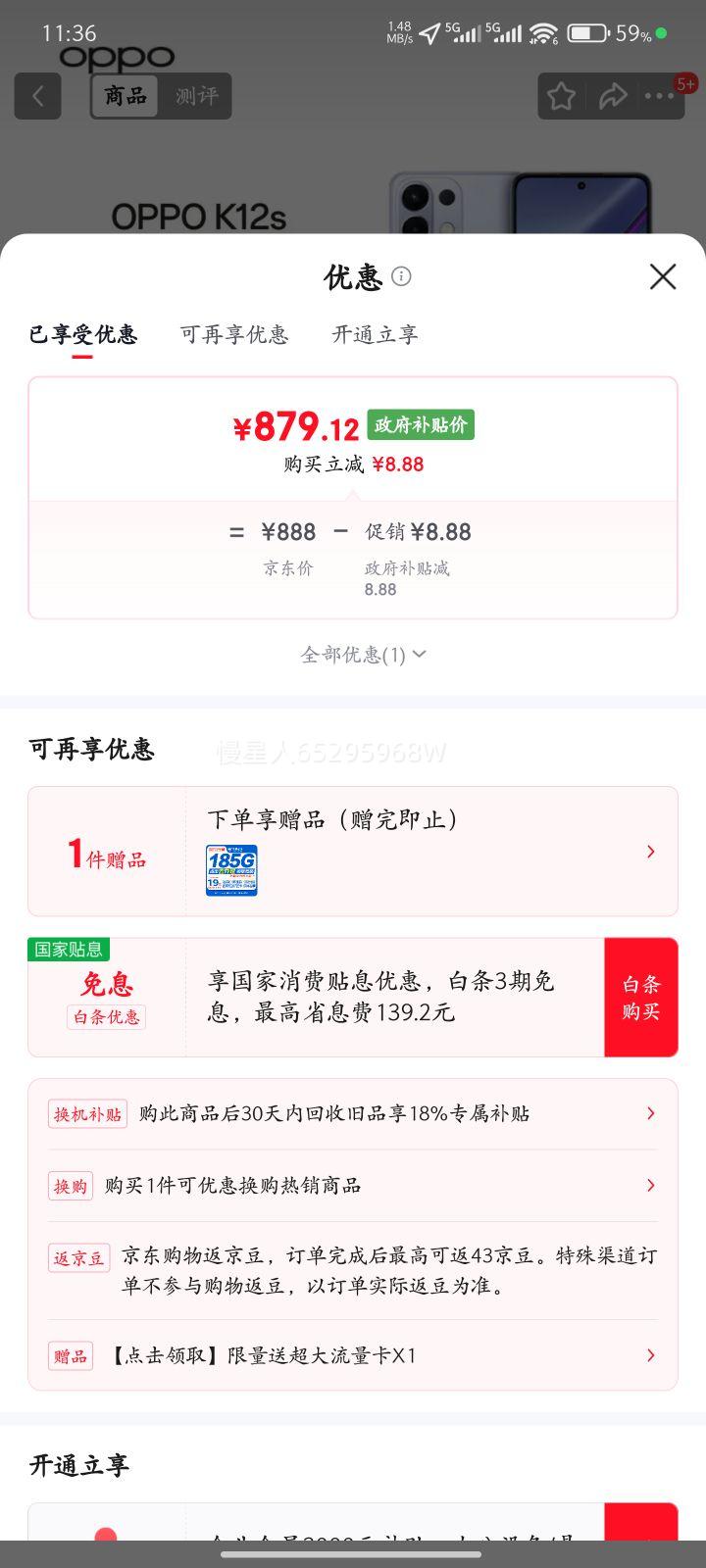The image size is (706, 1568).
Task: Close the 优惠 popup with the X
Action: (x=663, y=277)
